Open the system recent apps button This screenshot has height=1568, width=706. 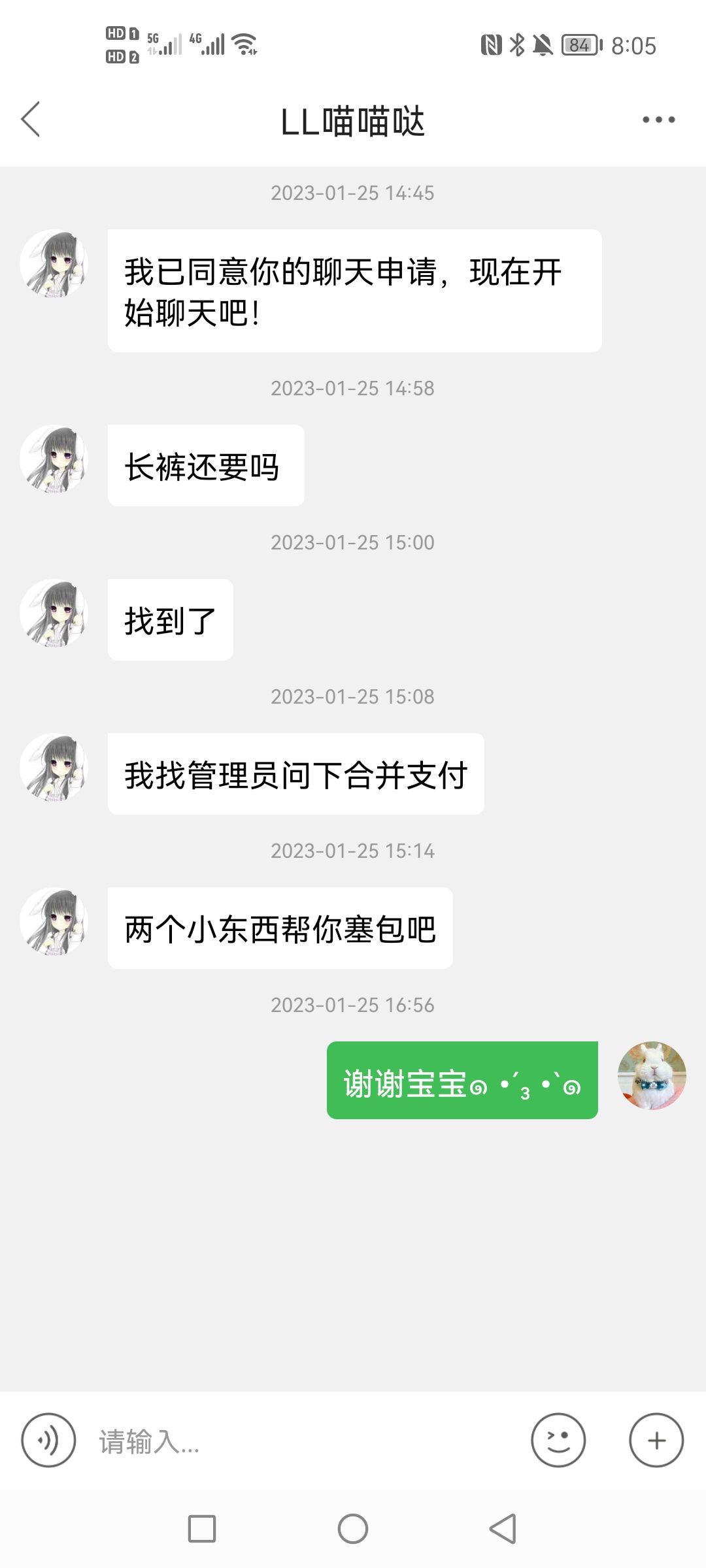202,1529
